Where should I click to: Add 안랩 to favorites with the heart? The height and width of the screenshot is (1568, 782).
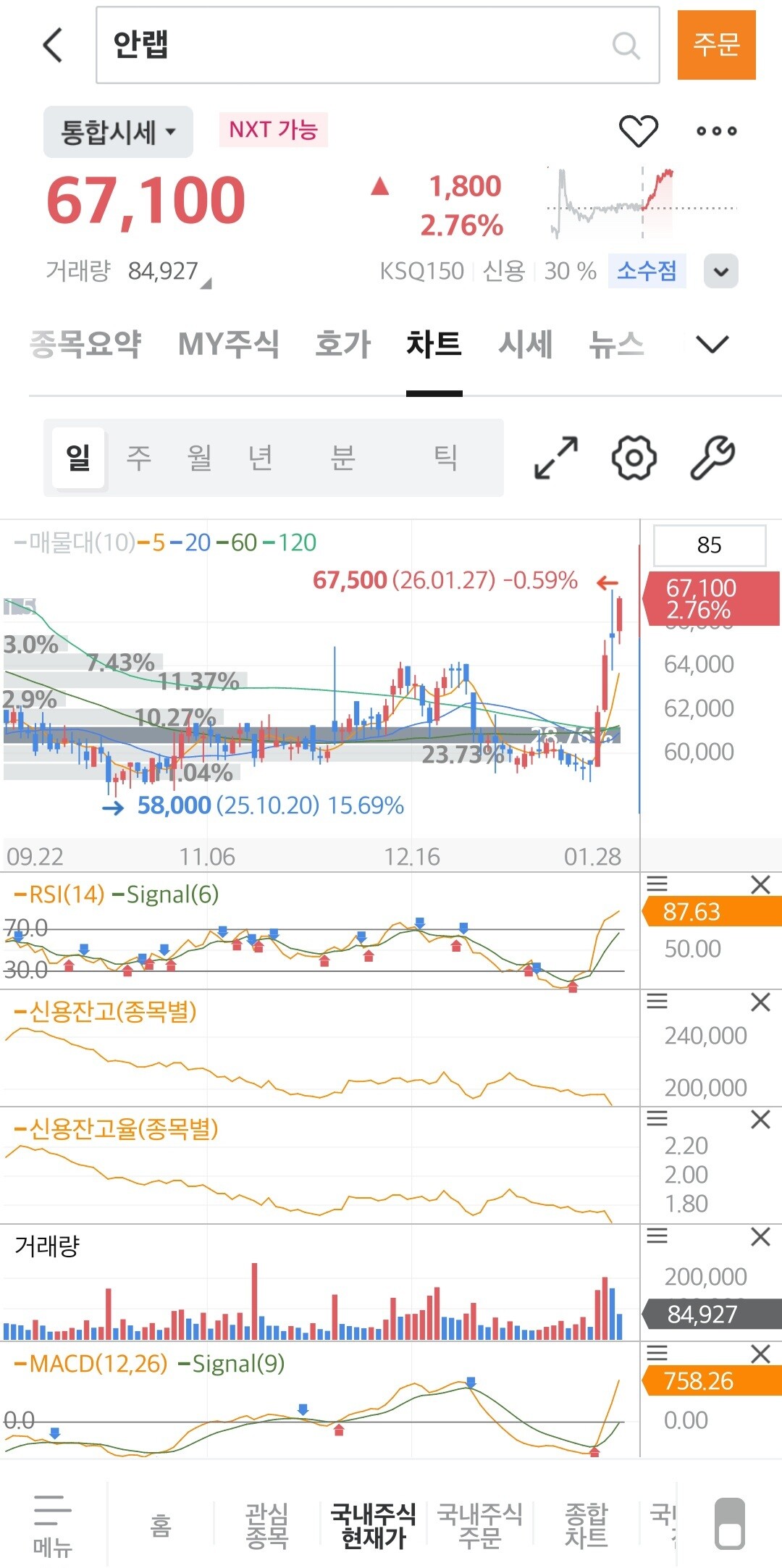coord(638,131)
